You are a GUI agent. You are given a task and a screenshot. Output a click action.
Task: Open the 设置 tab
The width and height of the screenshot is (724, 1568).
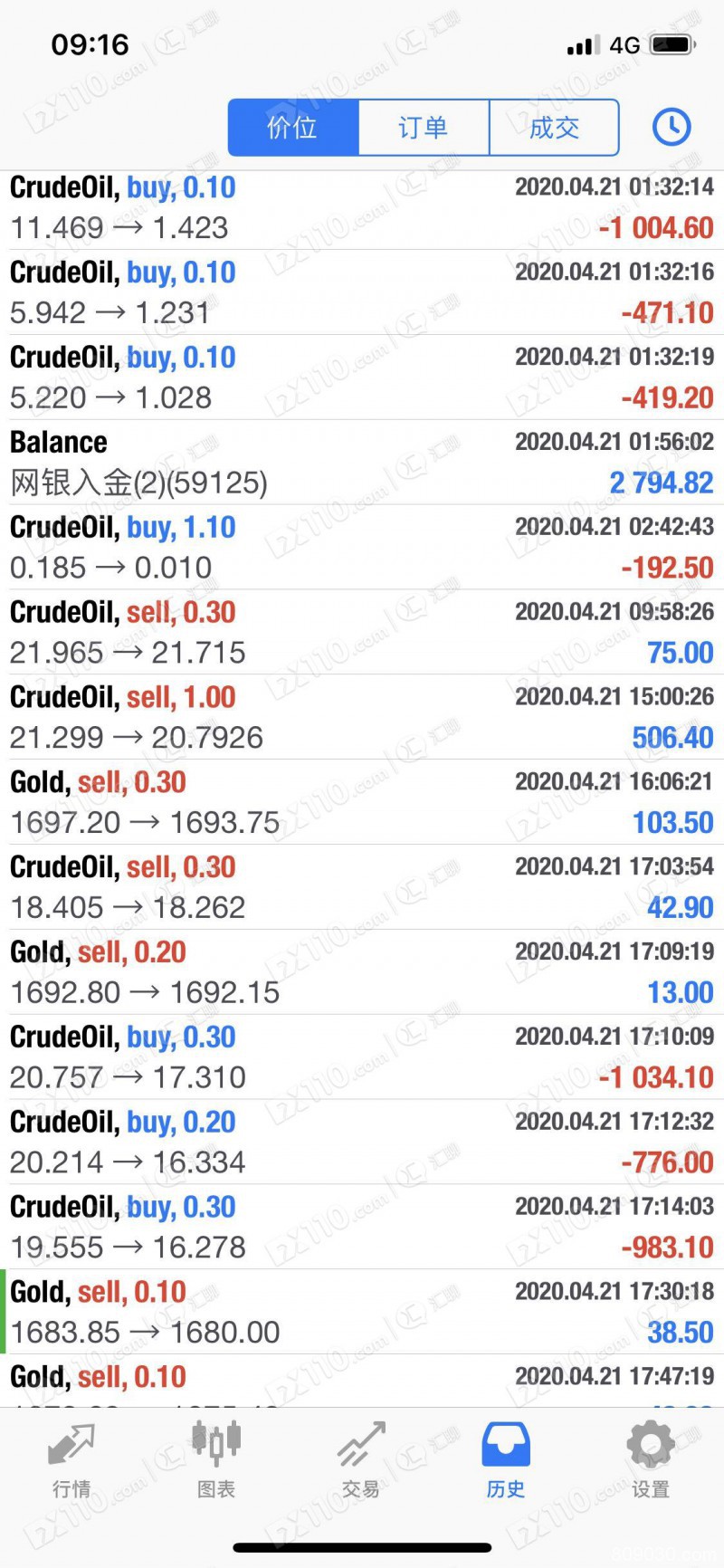[651, 1460]
